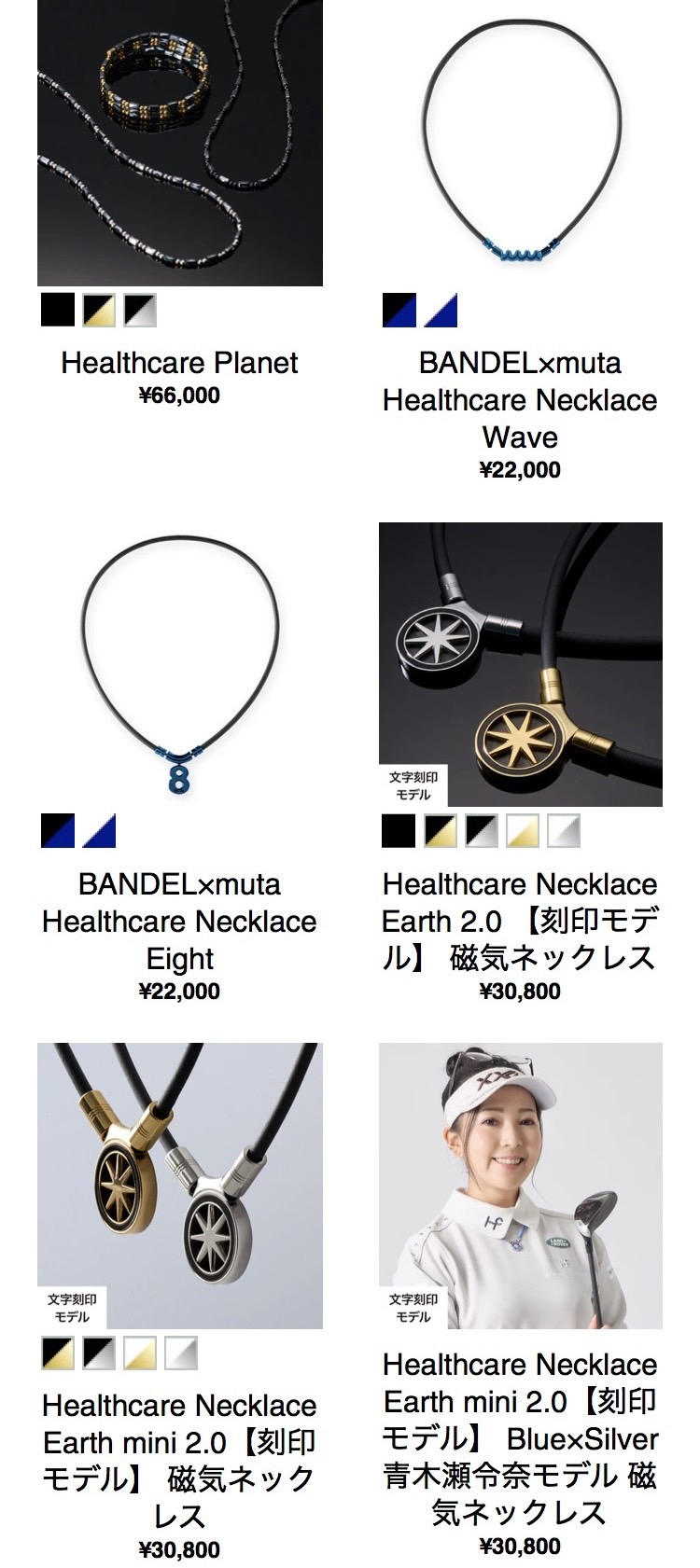
Task: View the BANDEL×muta Necklace Eight product
Action: pyautogui.click(x=180, y=664)
